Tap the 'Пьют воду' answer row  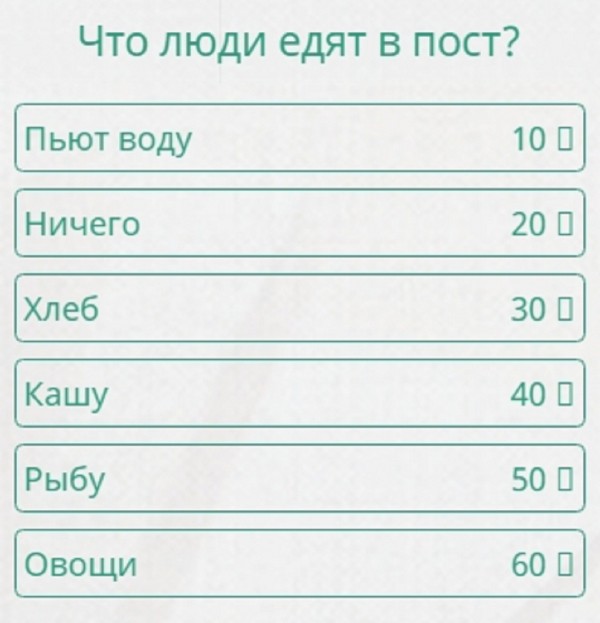[x=299, y=138]
